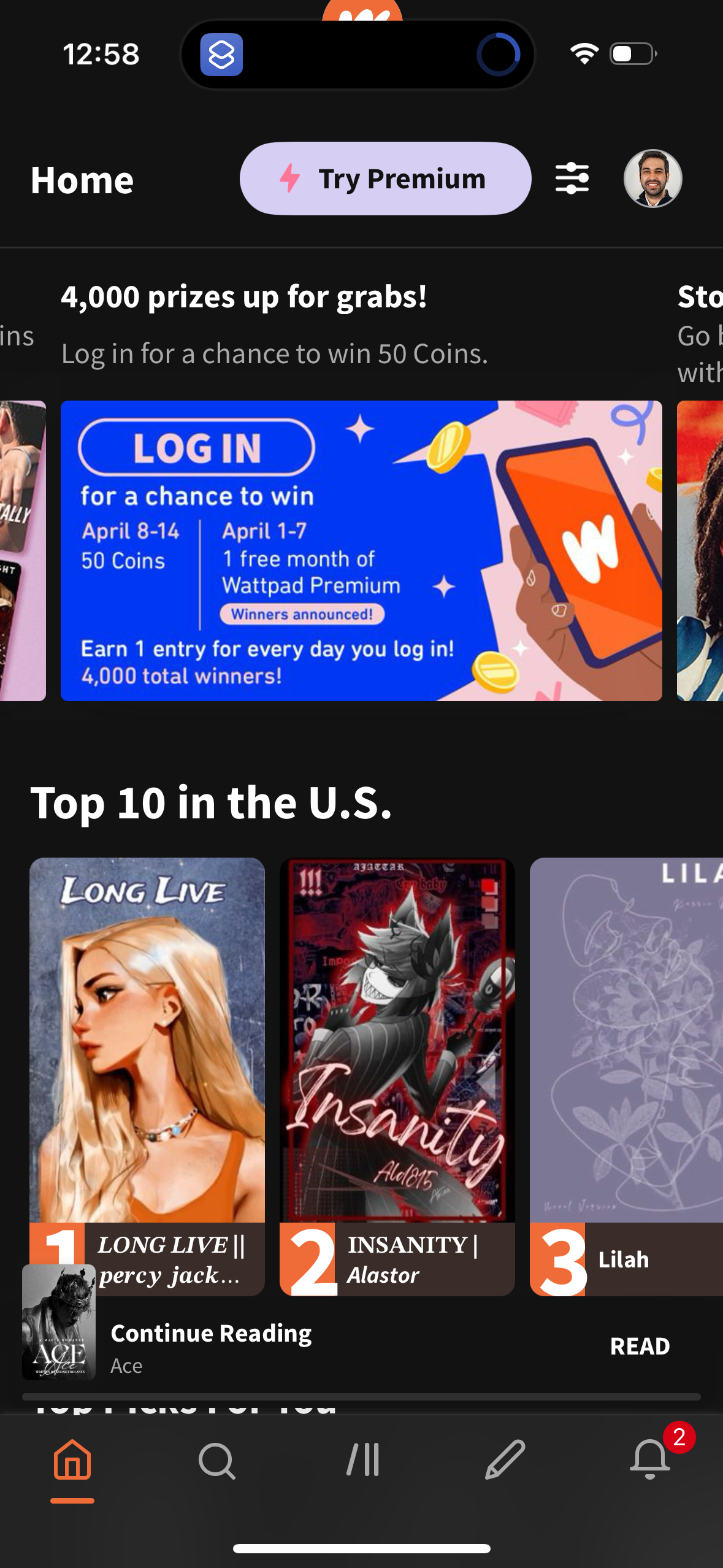Open the 4,000 prizes banner

[x=361, y=550]
